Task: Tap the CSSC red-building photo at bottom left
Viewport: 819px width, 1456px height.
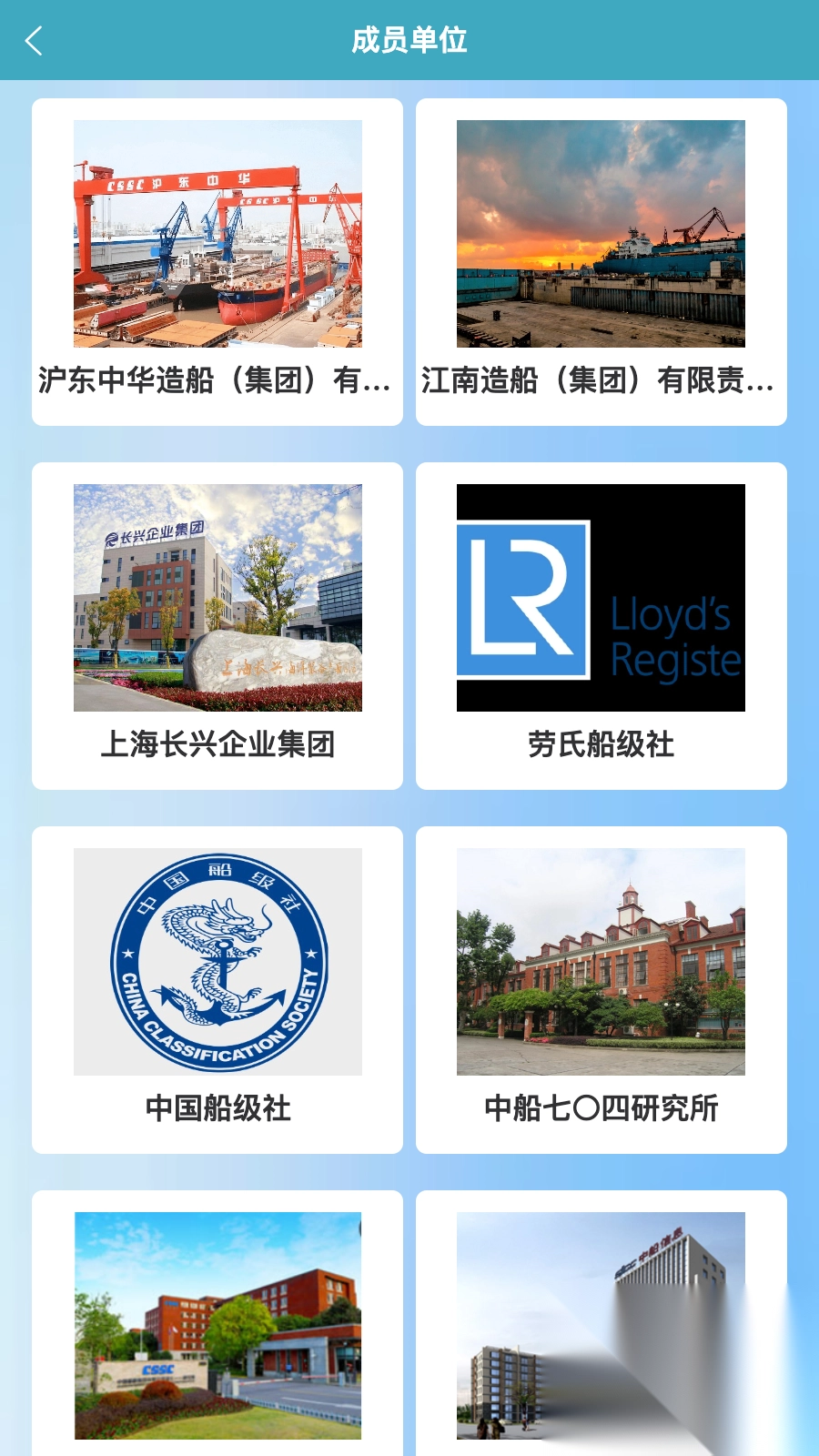Action: 216,1329
